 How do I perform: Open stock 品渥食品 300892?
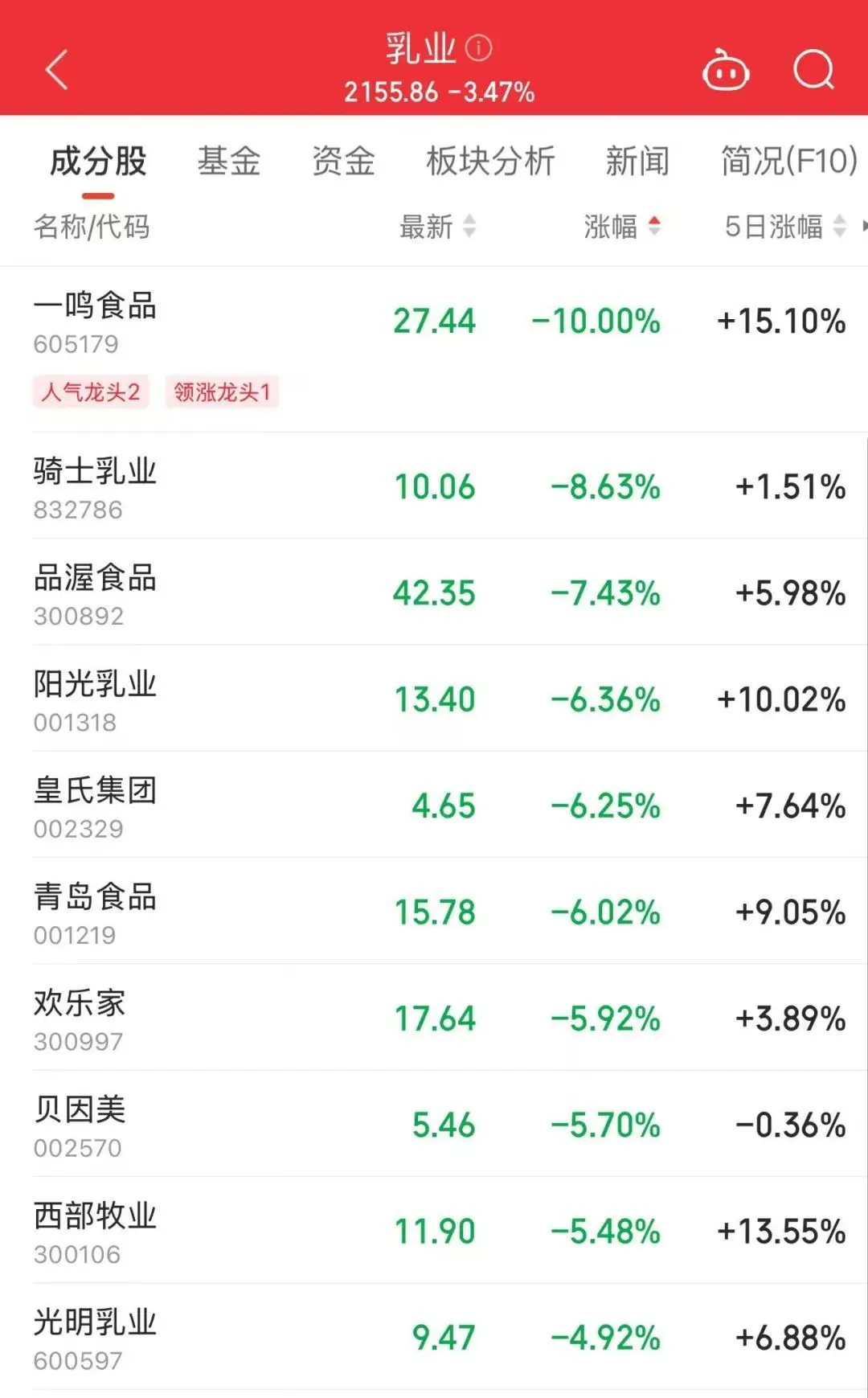pos(434,592)
